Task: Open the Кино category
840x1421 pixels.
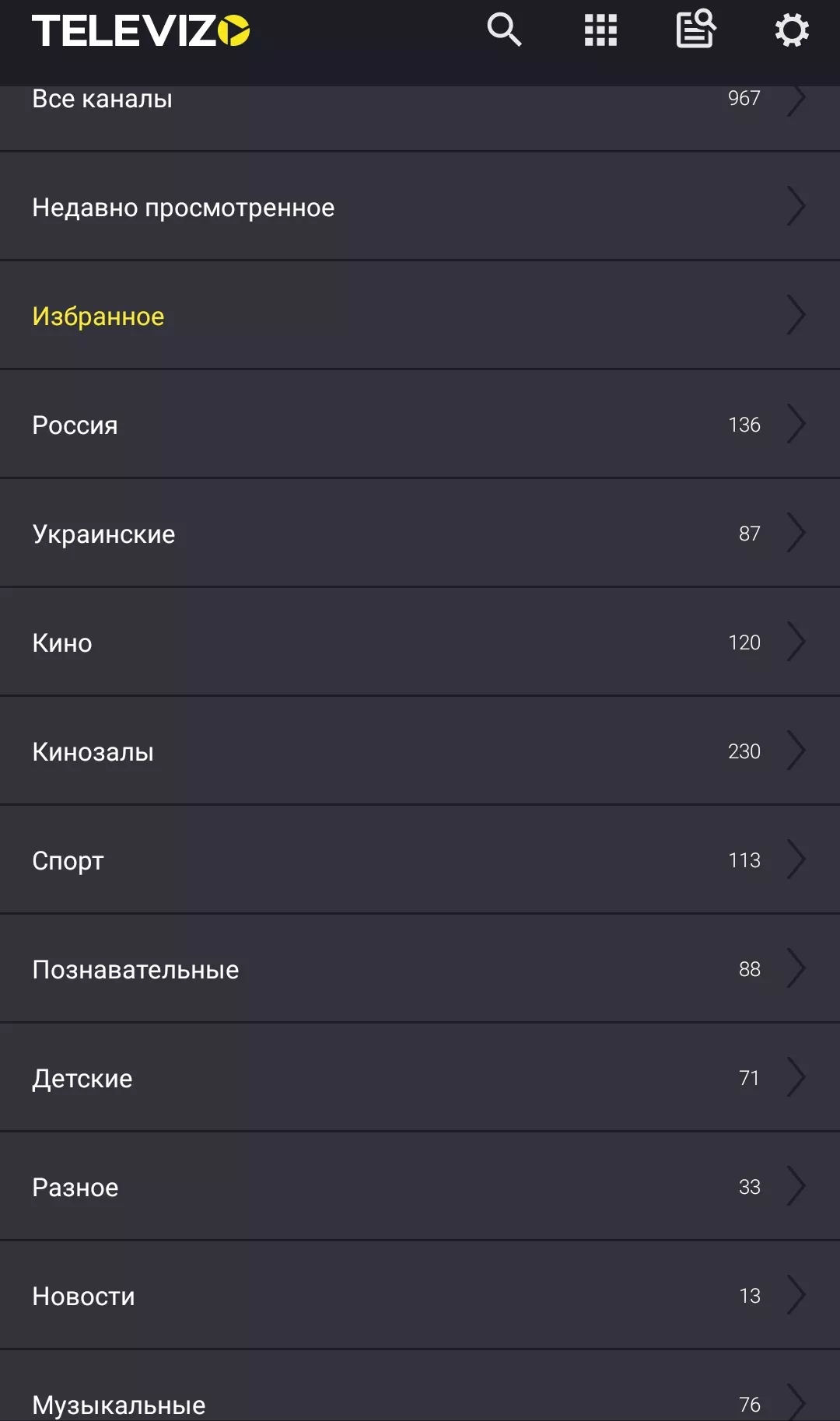Action: (x=420, y=642)
